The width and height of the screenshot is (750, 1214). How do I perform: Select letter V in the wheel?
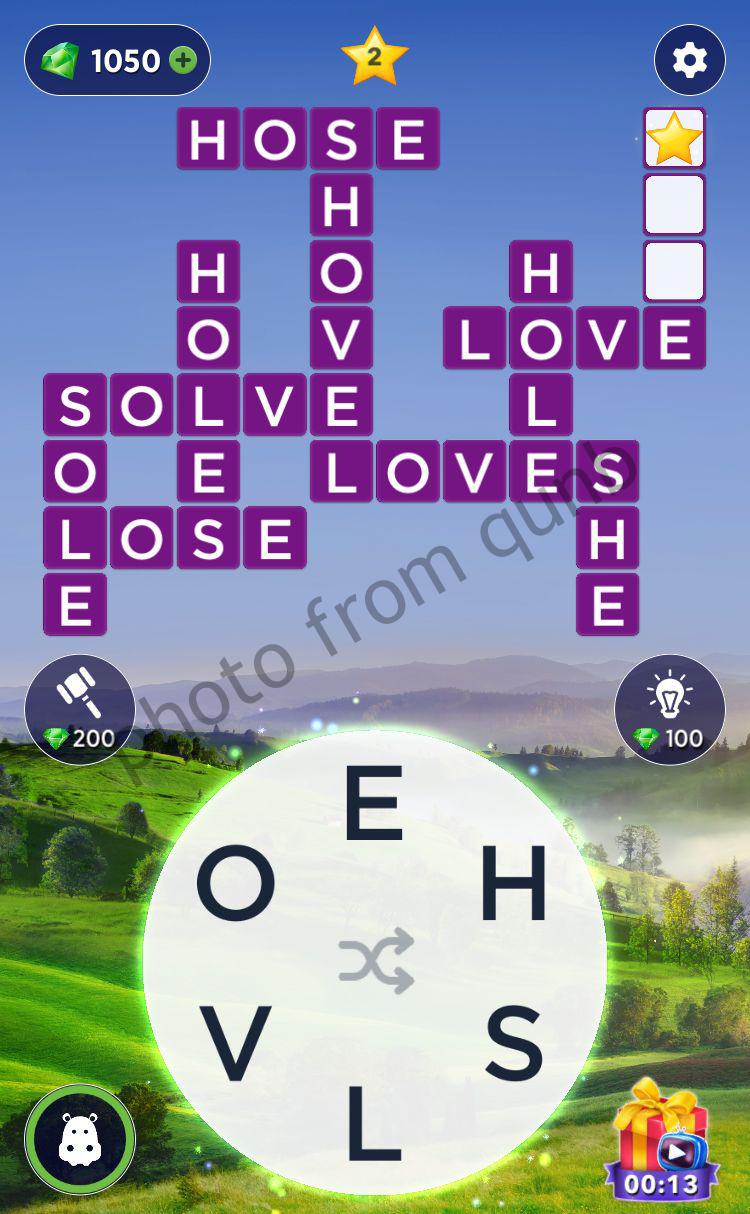pyautogui.click(x=235, y=1043)
